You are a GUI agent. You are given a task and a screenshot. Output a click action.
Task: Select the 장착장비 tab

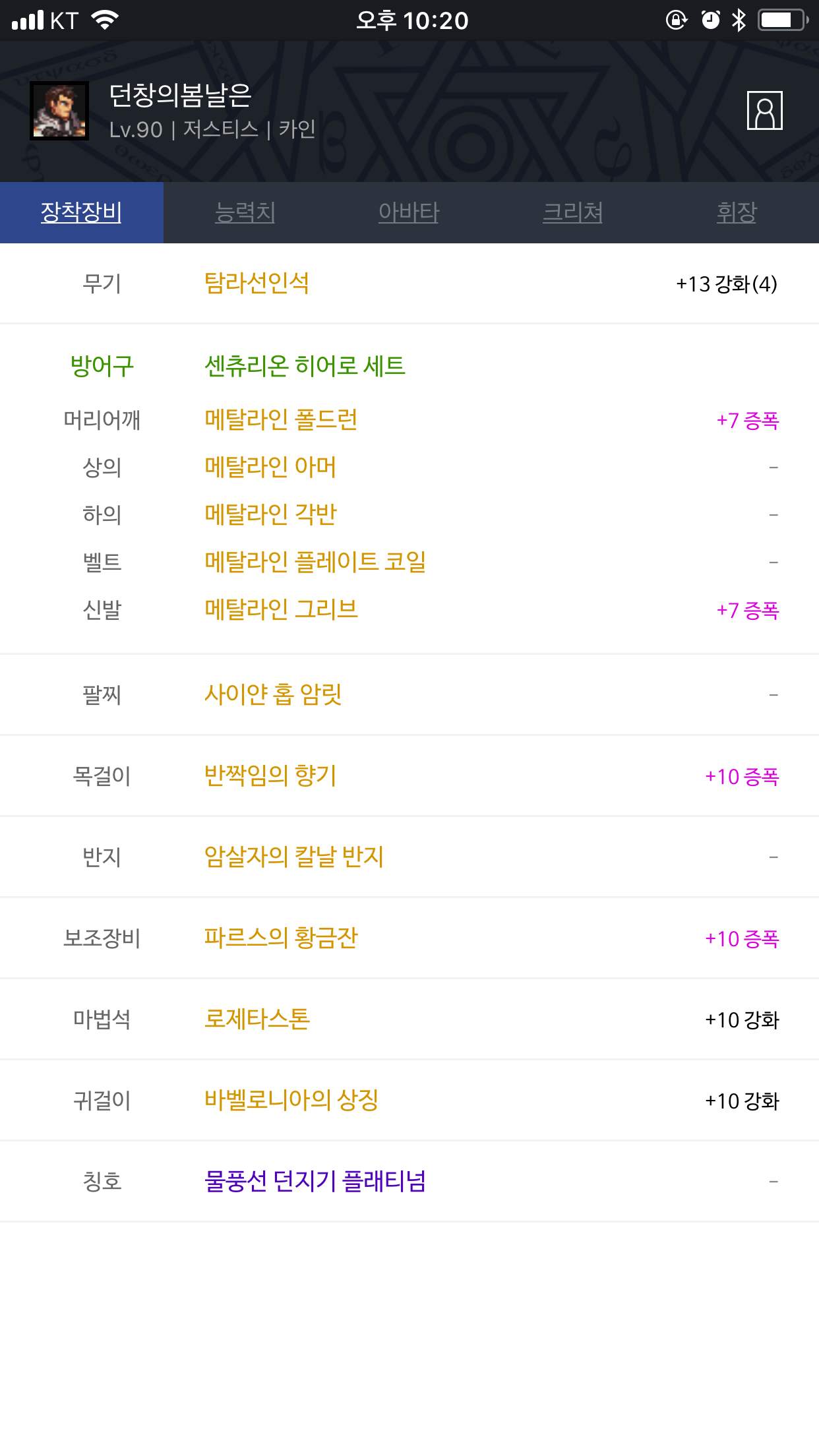pyautogui.click(x=82, y=212)
